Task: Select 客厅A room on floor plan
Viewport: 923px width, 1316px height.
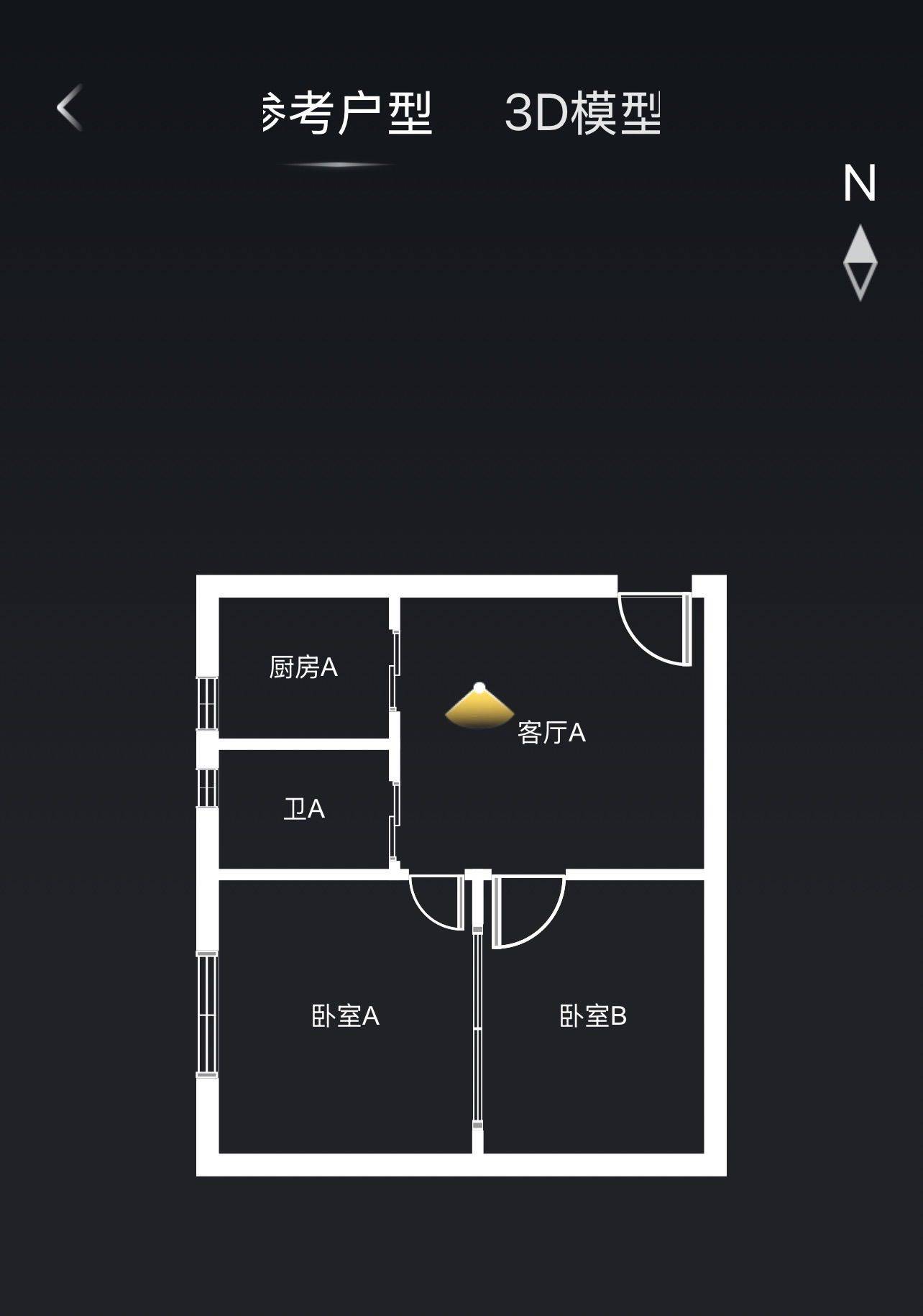Action: pos(551,733)
